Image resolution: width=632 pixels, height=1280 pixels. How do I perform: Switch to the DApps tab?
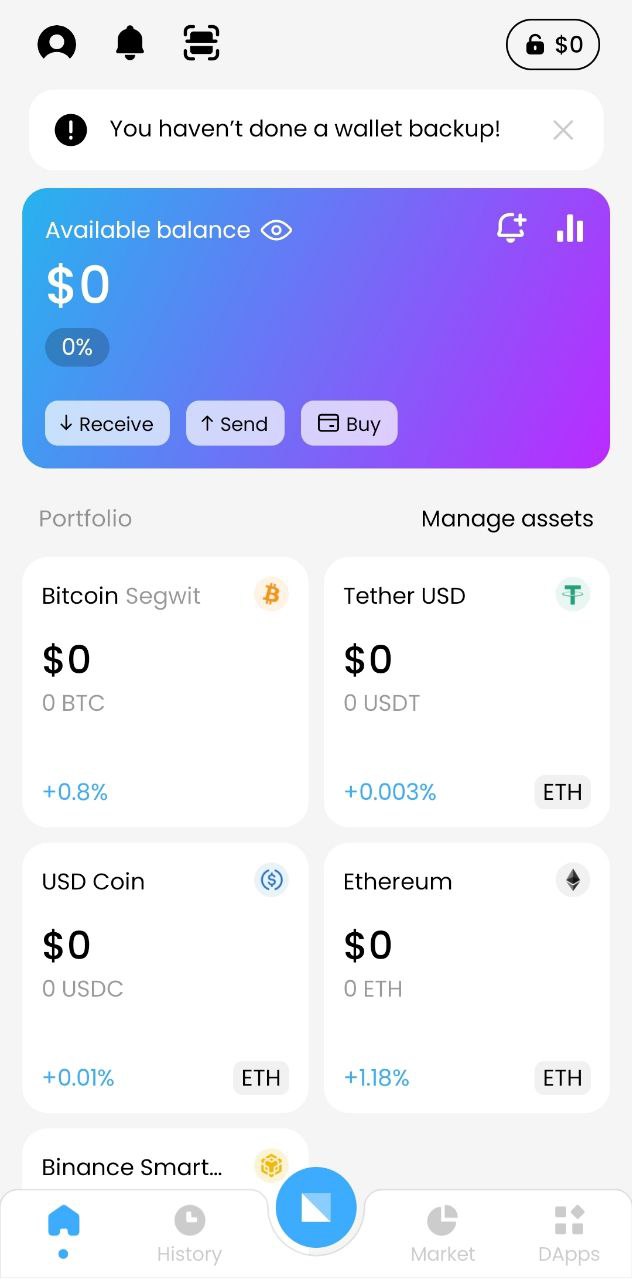(569, 1234)
